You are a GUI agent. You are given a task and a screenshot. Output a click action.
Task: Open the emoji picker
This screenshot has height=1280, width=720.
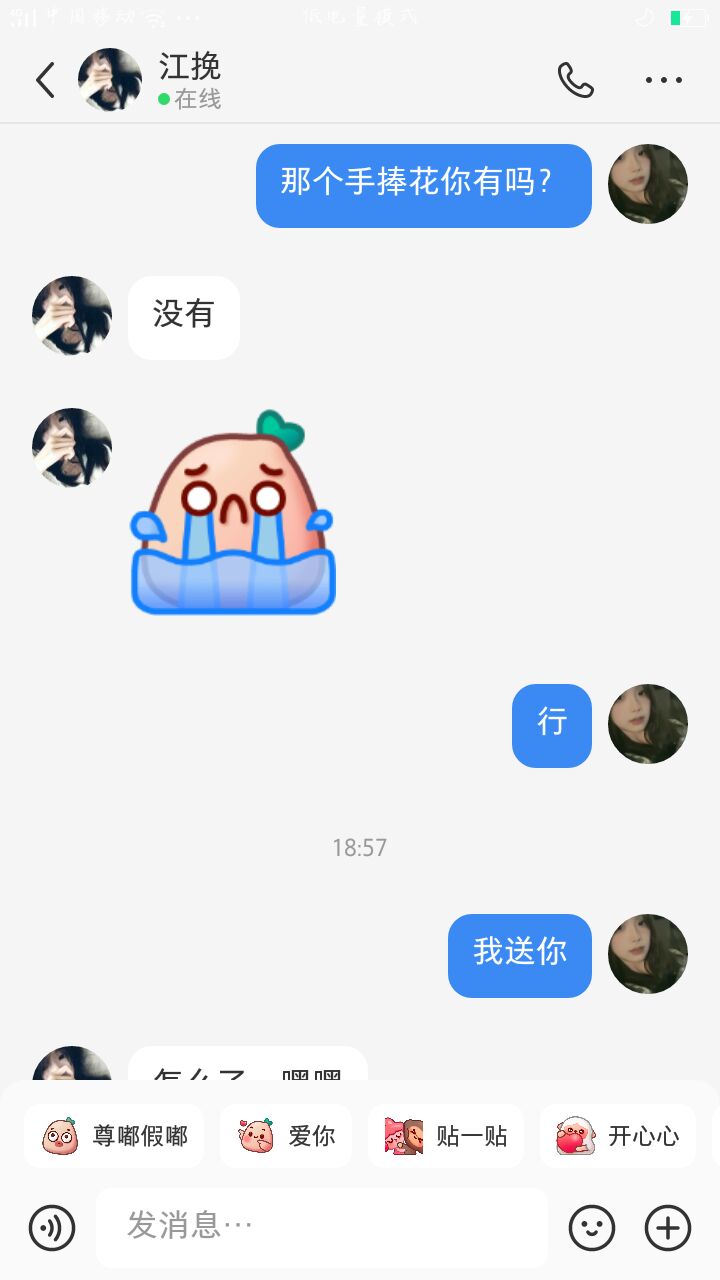[x=592, y=1227]
